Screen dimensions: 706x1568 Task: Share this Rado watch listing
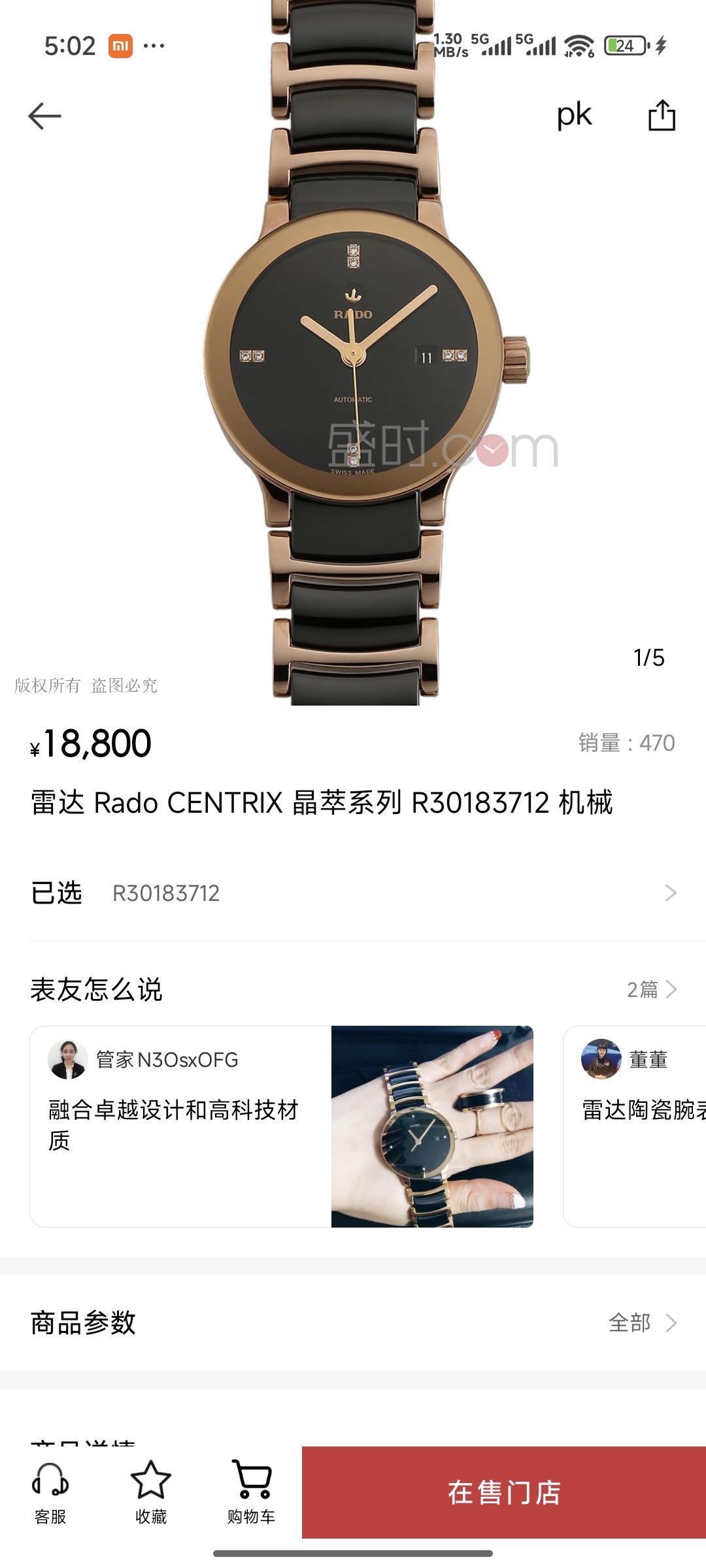661,116
